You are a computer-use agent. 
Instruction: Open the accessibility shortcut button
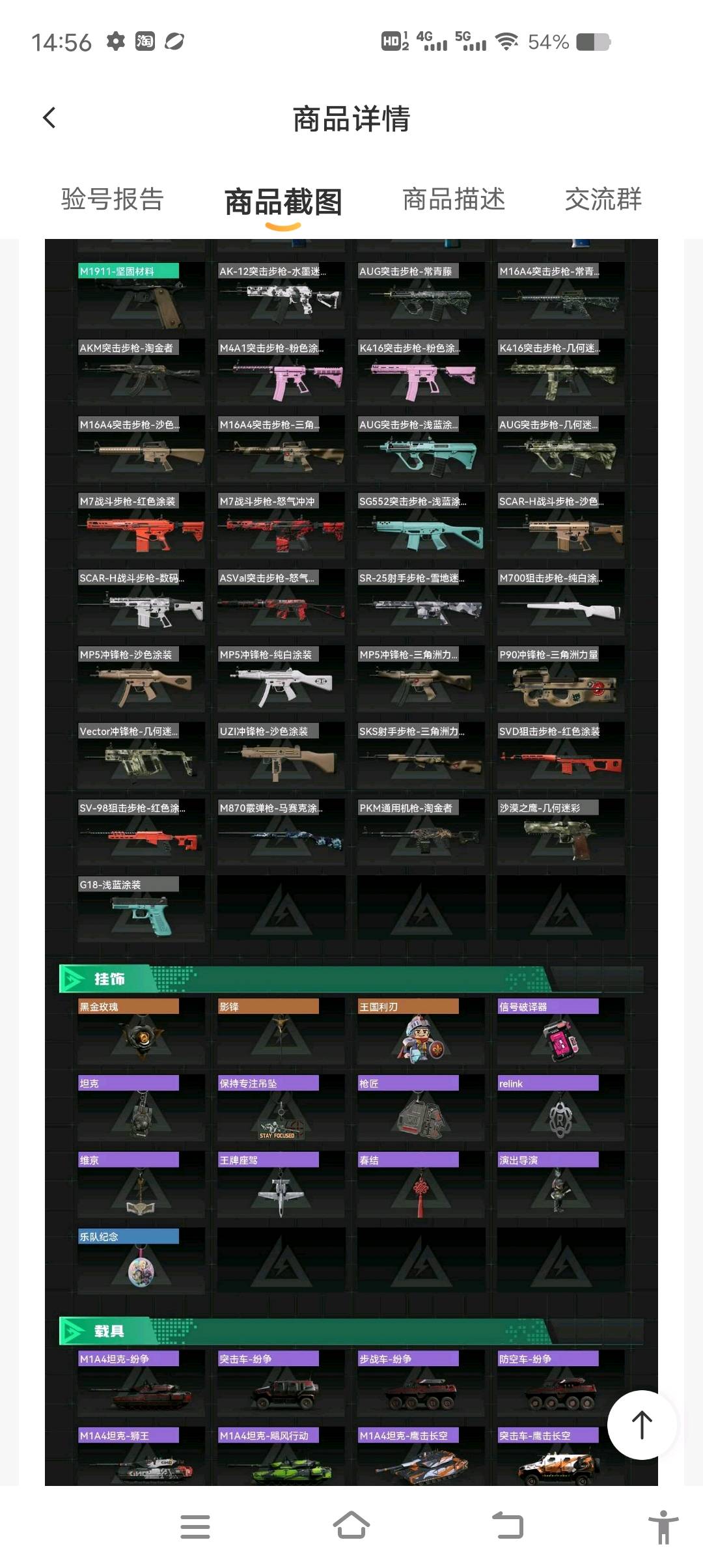coord(663,1526)
